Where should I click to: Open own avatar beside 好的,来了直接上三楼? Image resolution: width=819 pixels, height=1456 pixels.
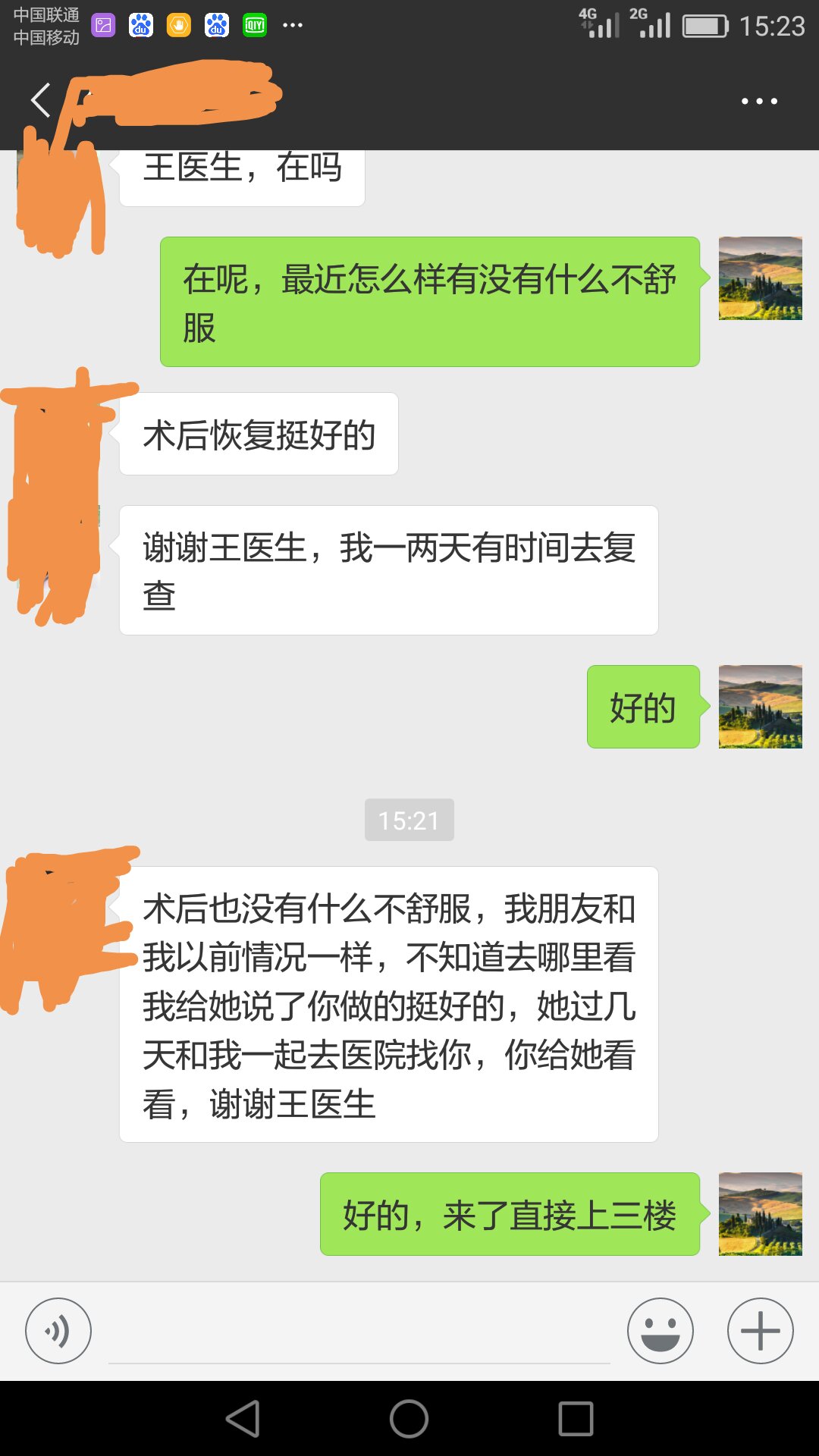coord(760,1214)
